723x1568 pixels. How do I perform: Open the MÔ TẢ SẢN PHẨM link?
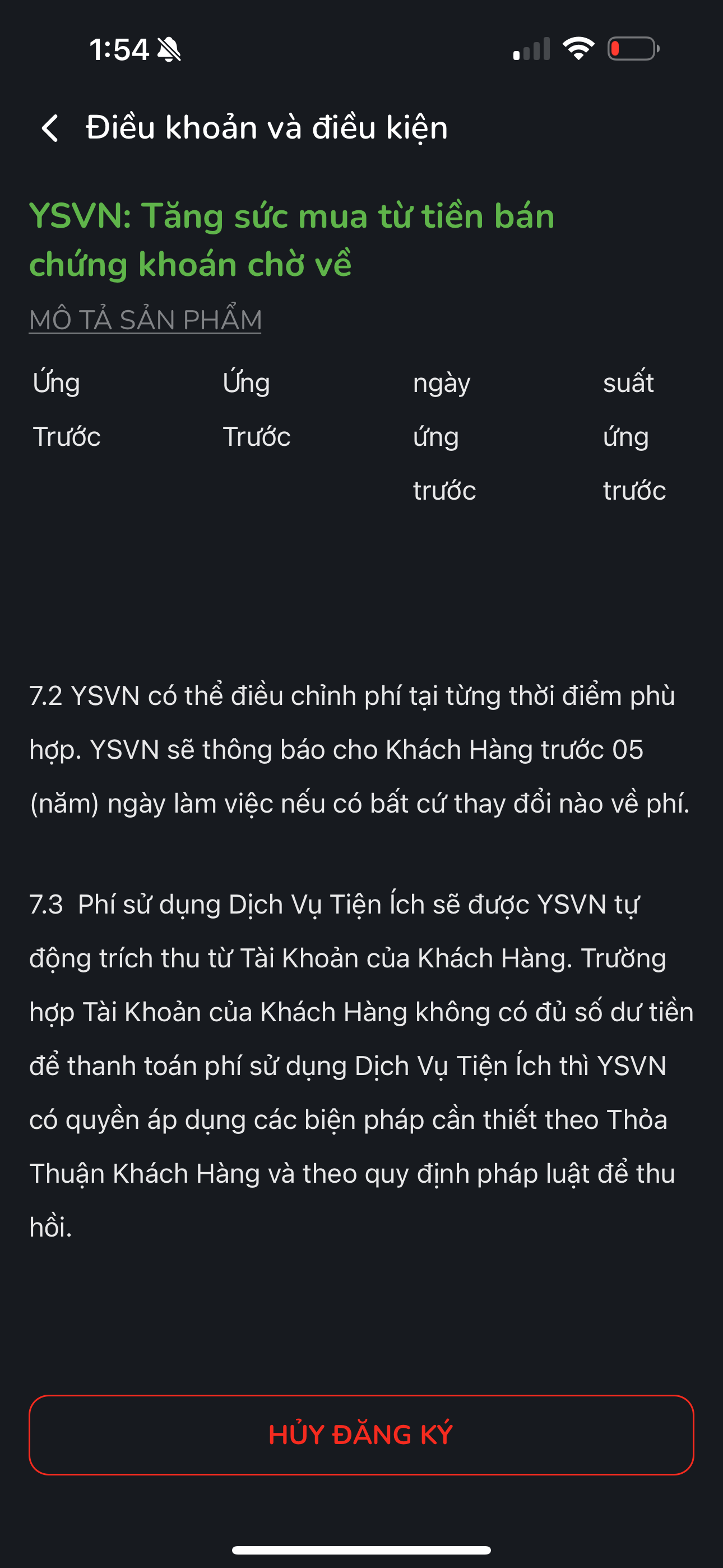145,320
